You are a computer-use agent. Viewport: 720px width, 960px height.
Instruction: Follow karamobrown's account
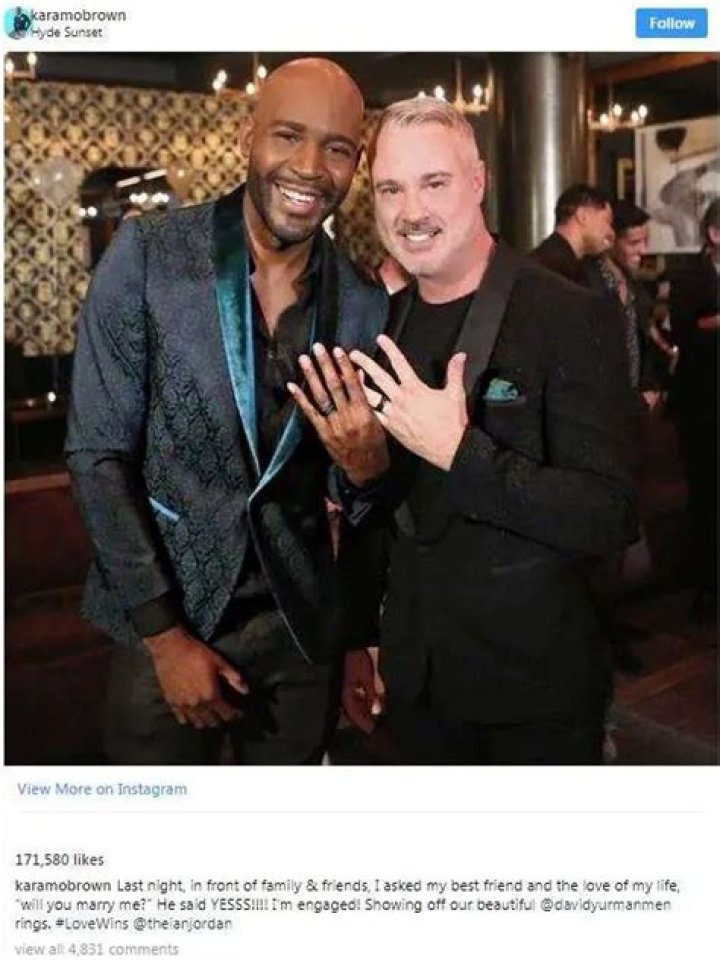coord(670,23)
